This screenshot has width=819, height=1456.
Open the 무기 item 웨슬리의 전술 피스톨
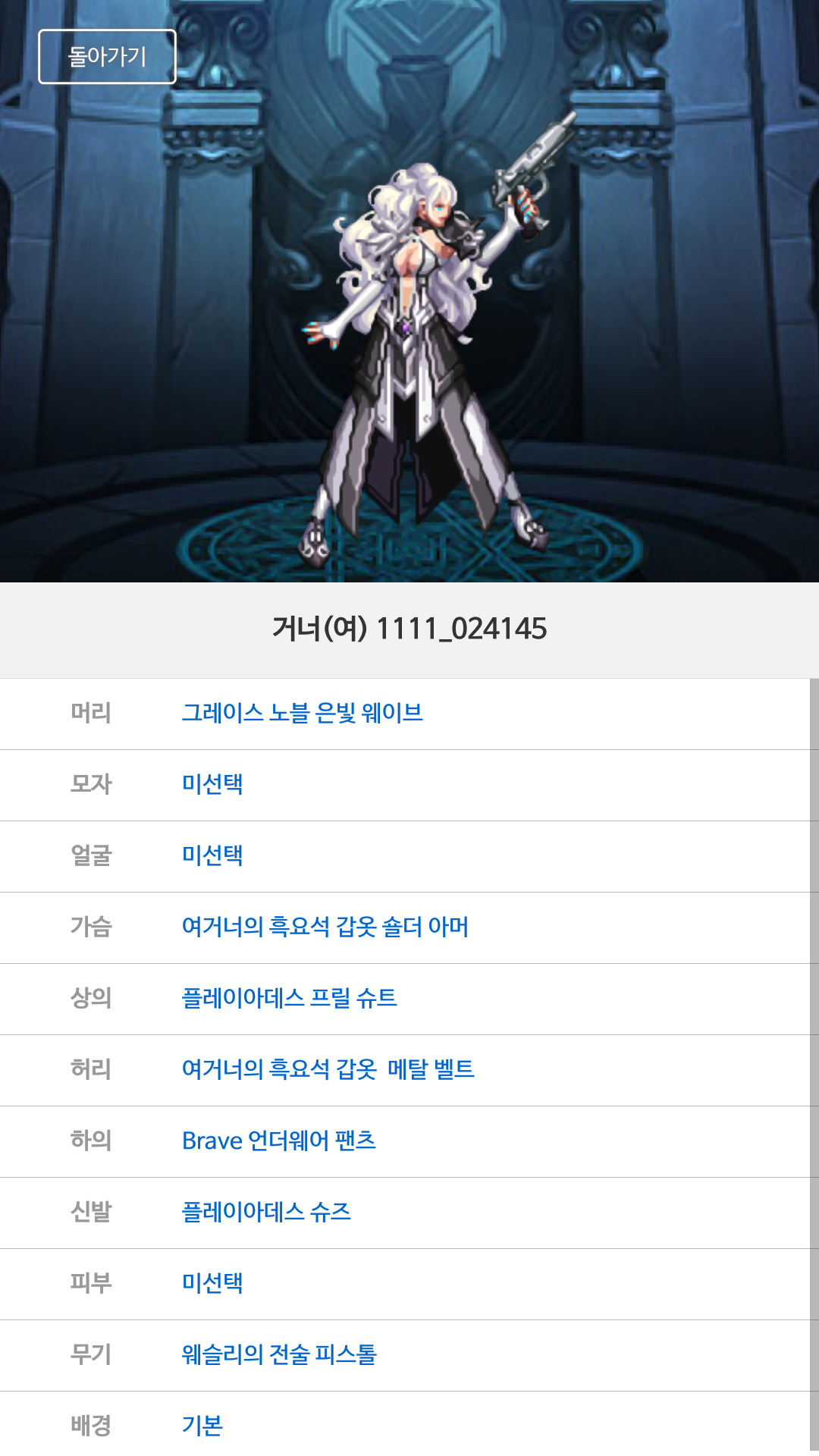pos(279,1354)
